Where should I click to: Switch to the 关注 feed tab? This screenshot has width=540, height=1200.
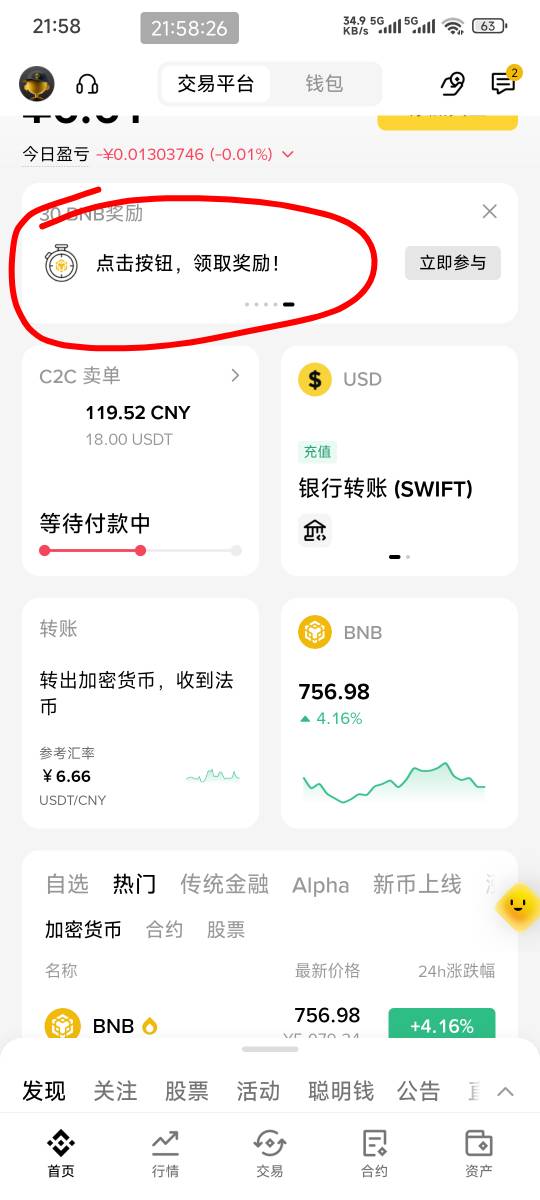tap(115, 1091)
